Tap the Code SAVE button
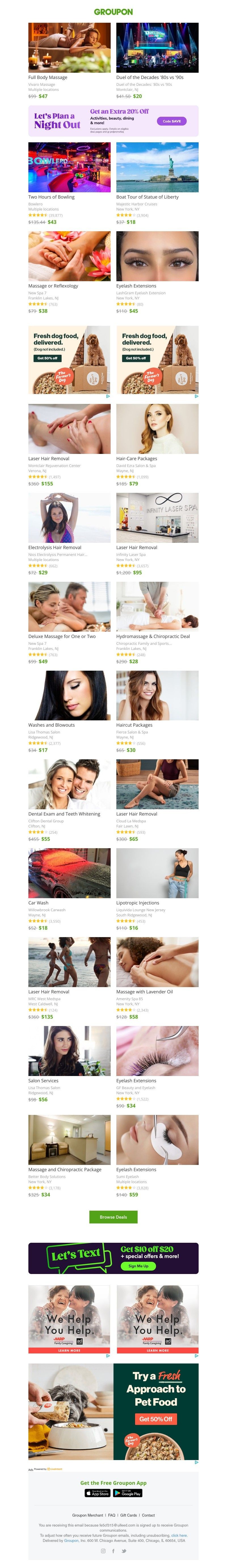The width and height of the screenshot is (227, 1568). [x=171, y=121]
